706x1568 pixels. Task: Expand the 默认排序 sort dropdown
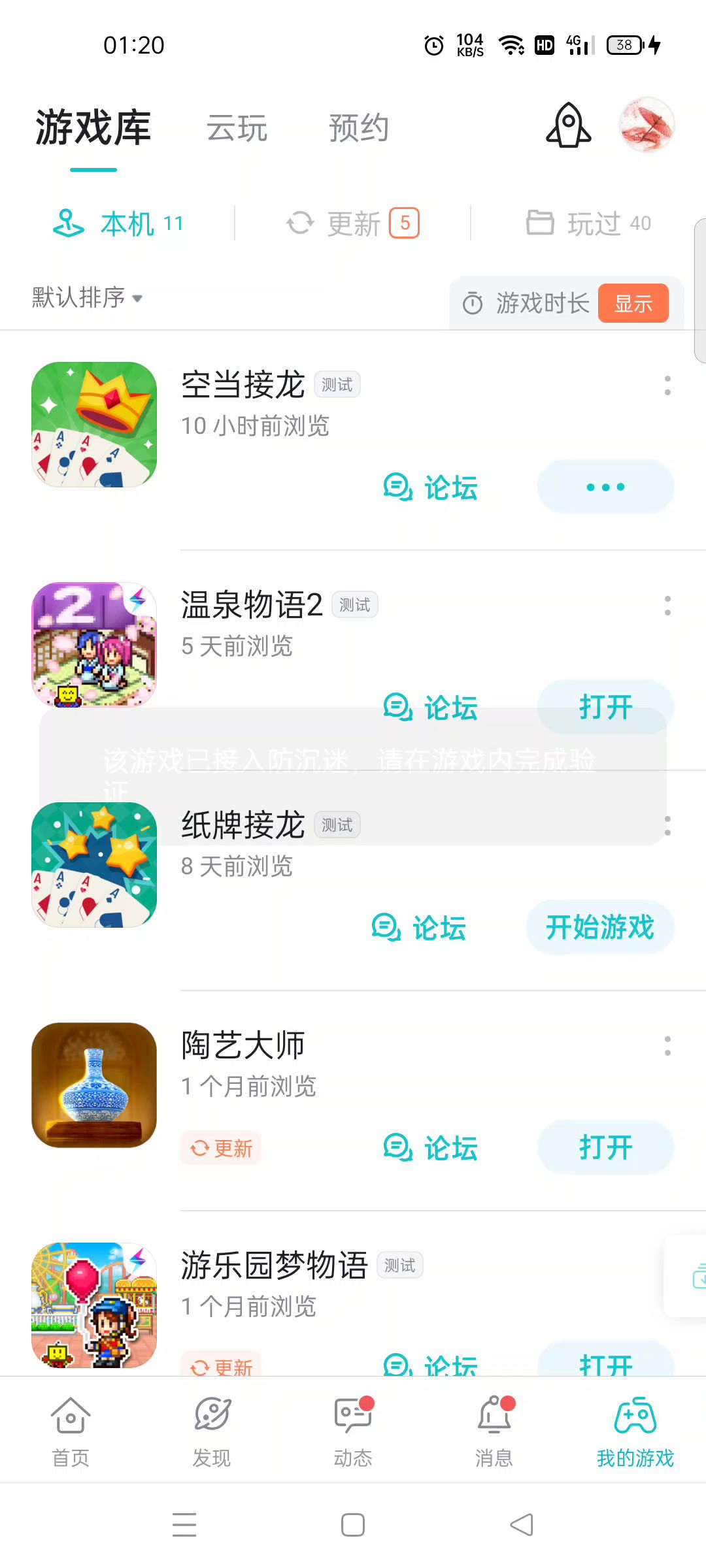click(87, 298)
